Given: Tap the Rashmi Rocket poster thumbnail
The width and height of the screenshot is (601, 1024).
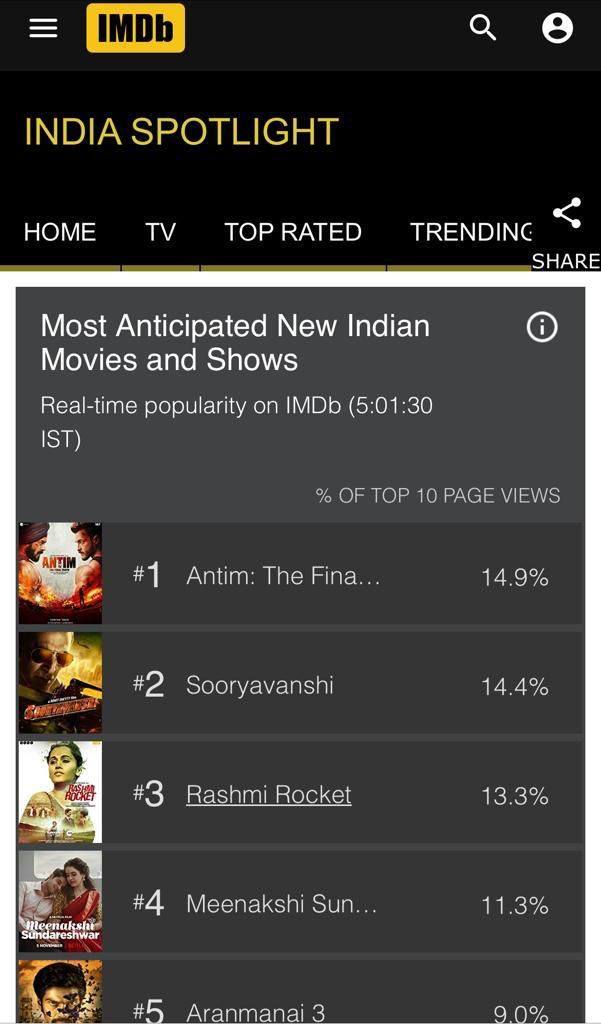Looking at the screenshot, I should tap(60, 792).
